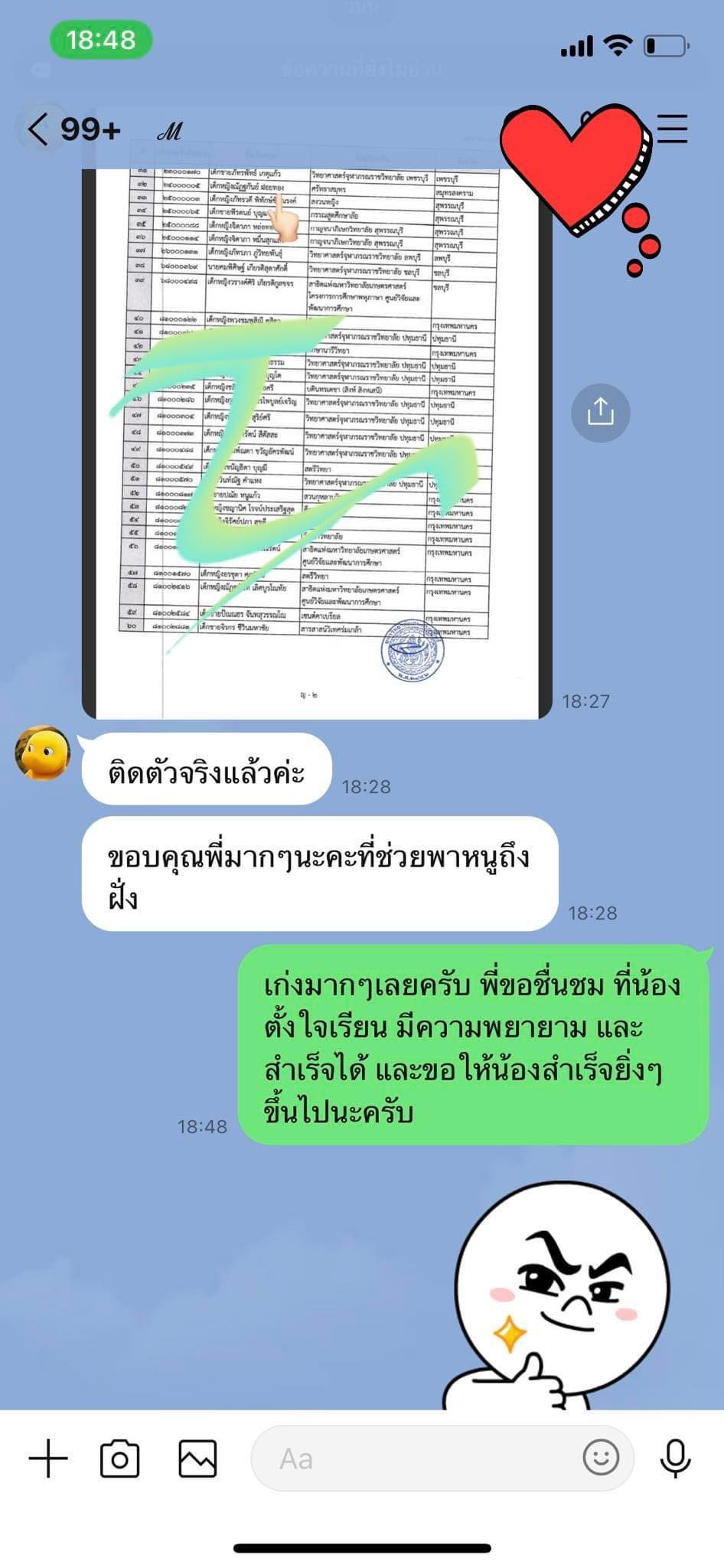Open the sender's duck profile picture
The width and height of the screenshot is (724, 1568).
coord(43,753)
